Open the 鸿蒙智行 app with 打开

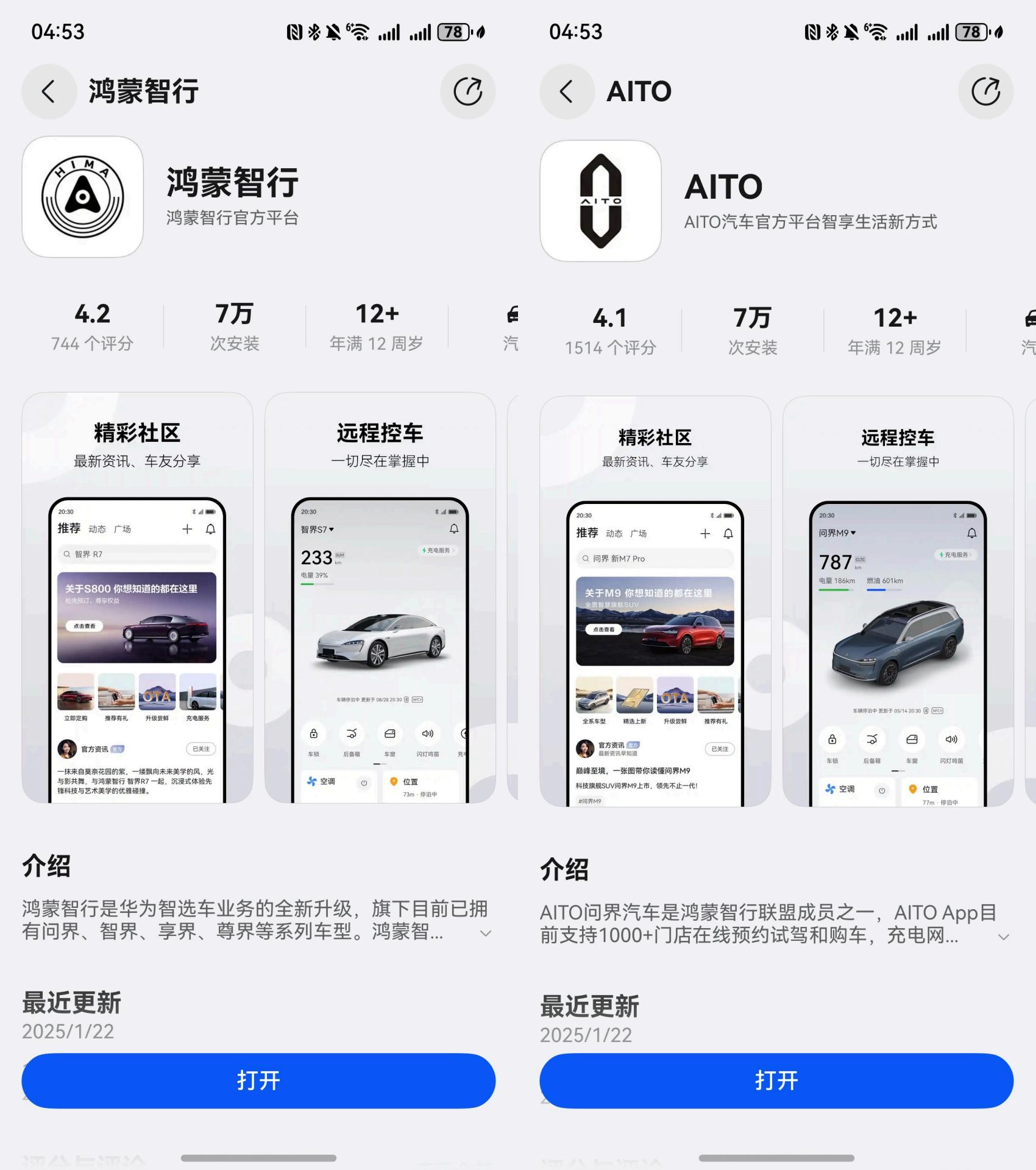tap(258, 1080)
